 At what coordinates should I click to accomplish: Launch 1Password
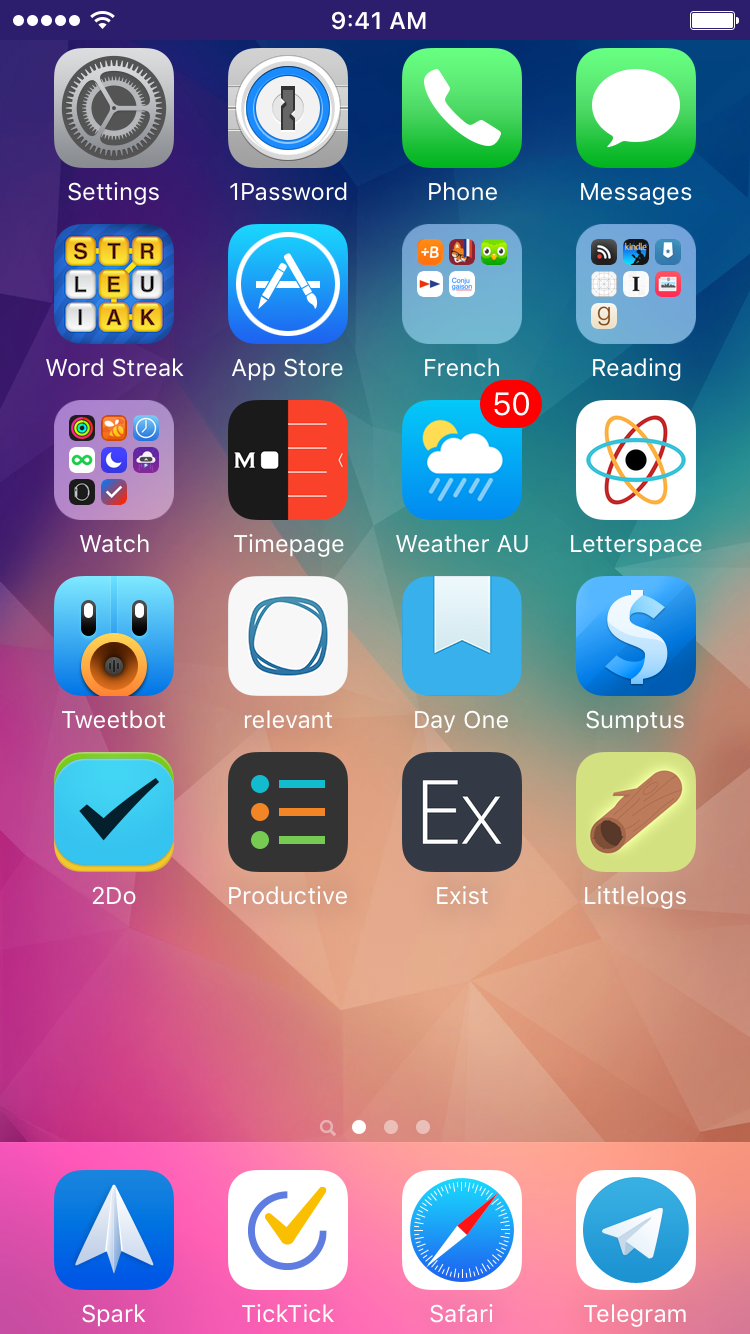point(287,108)
